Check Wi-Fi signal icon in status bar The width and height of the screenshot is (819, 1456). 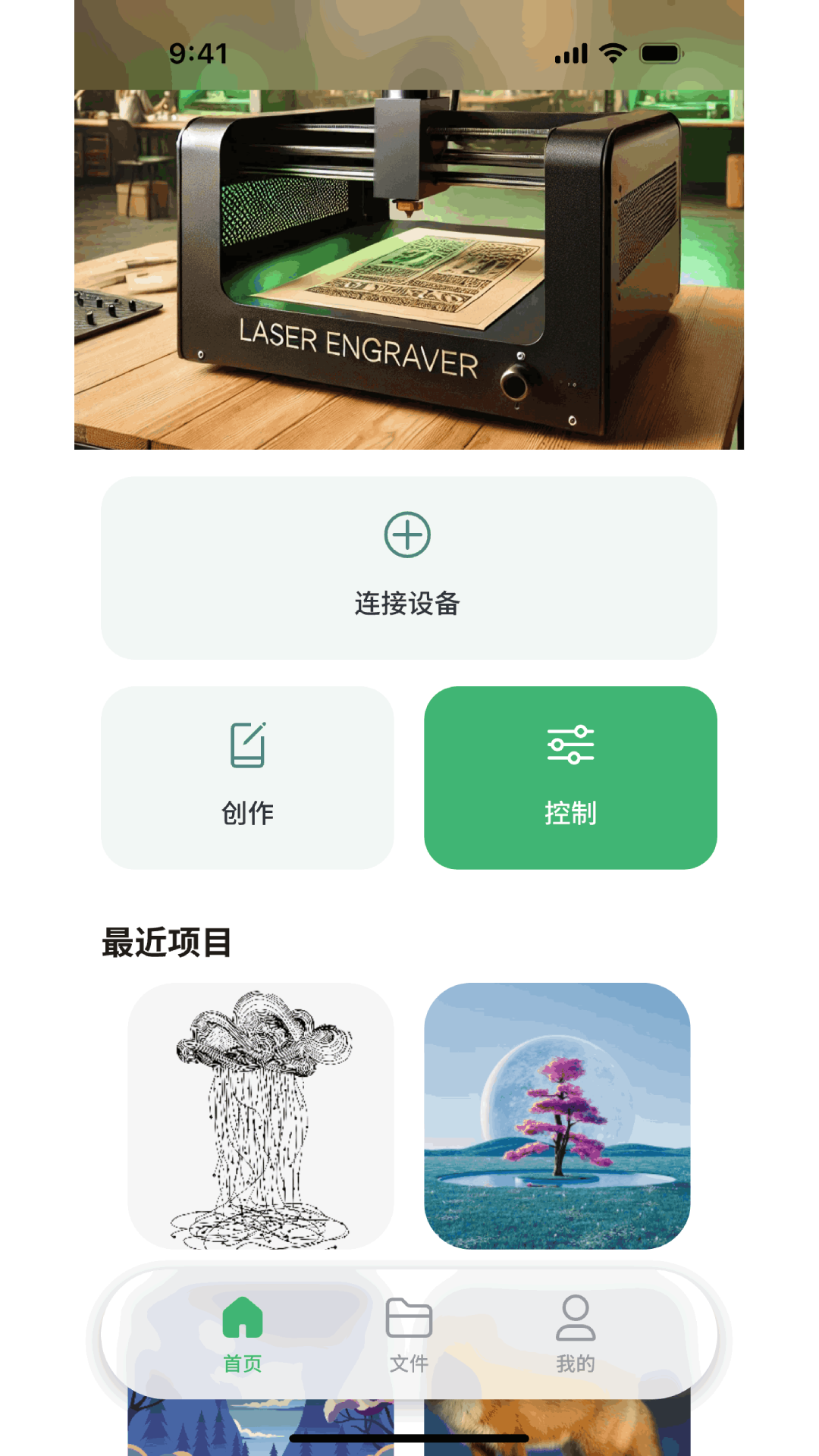611,53
